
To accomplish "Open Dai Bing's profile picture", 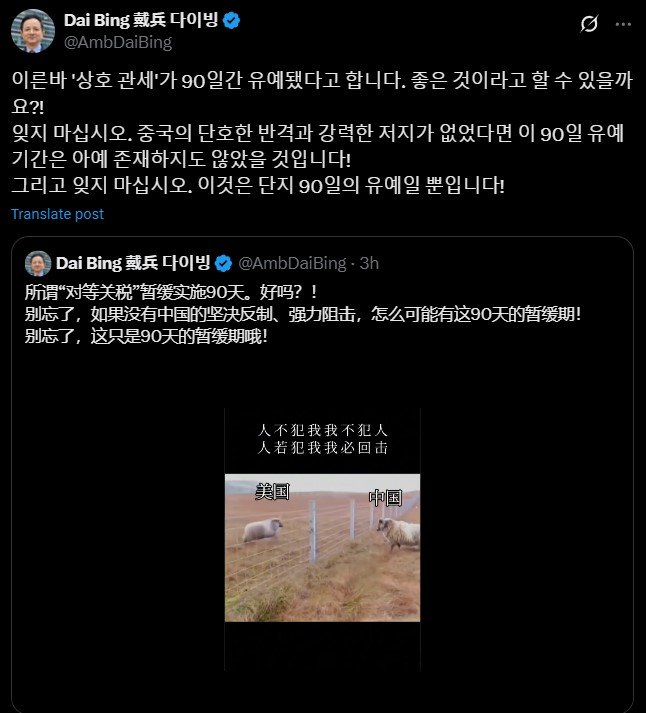I will click(x=32, y=31).
